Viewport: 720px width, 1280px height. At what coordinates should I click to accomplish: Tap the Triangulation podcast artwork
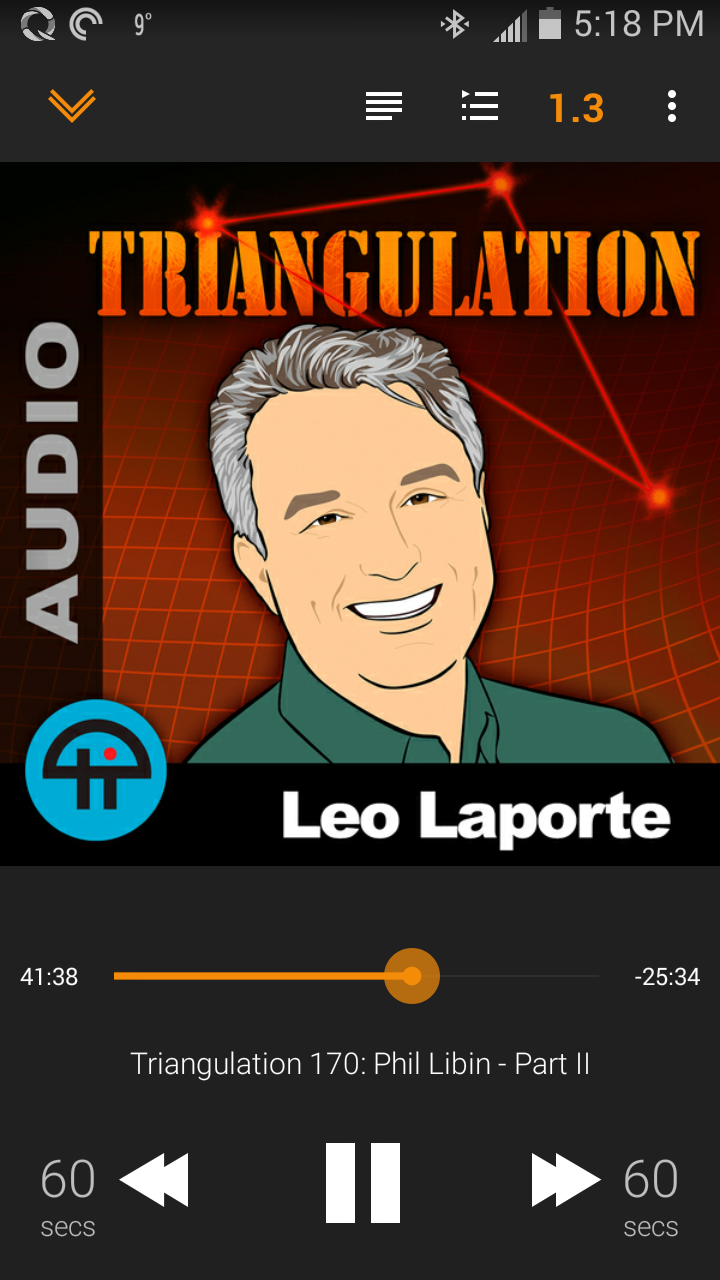(360, 514)
